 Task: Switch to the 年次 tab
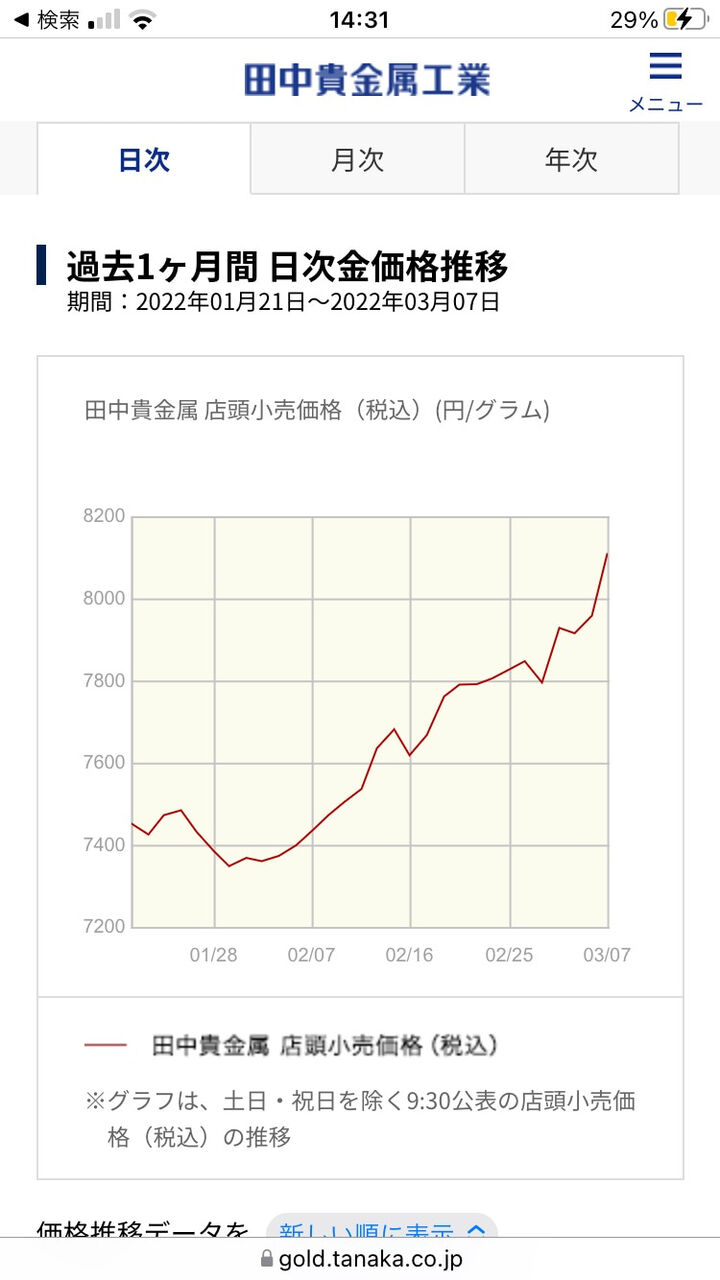pyautogui.click(x=571, y=159)
